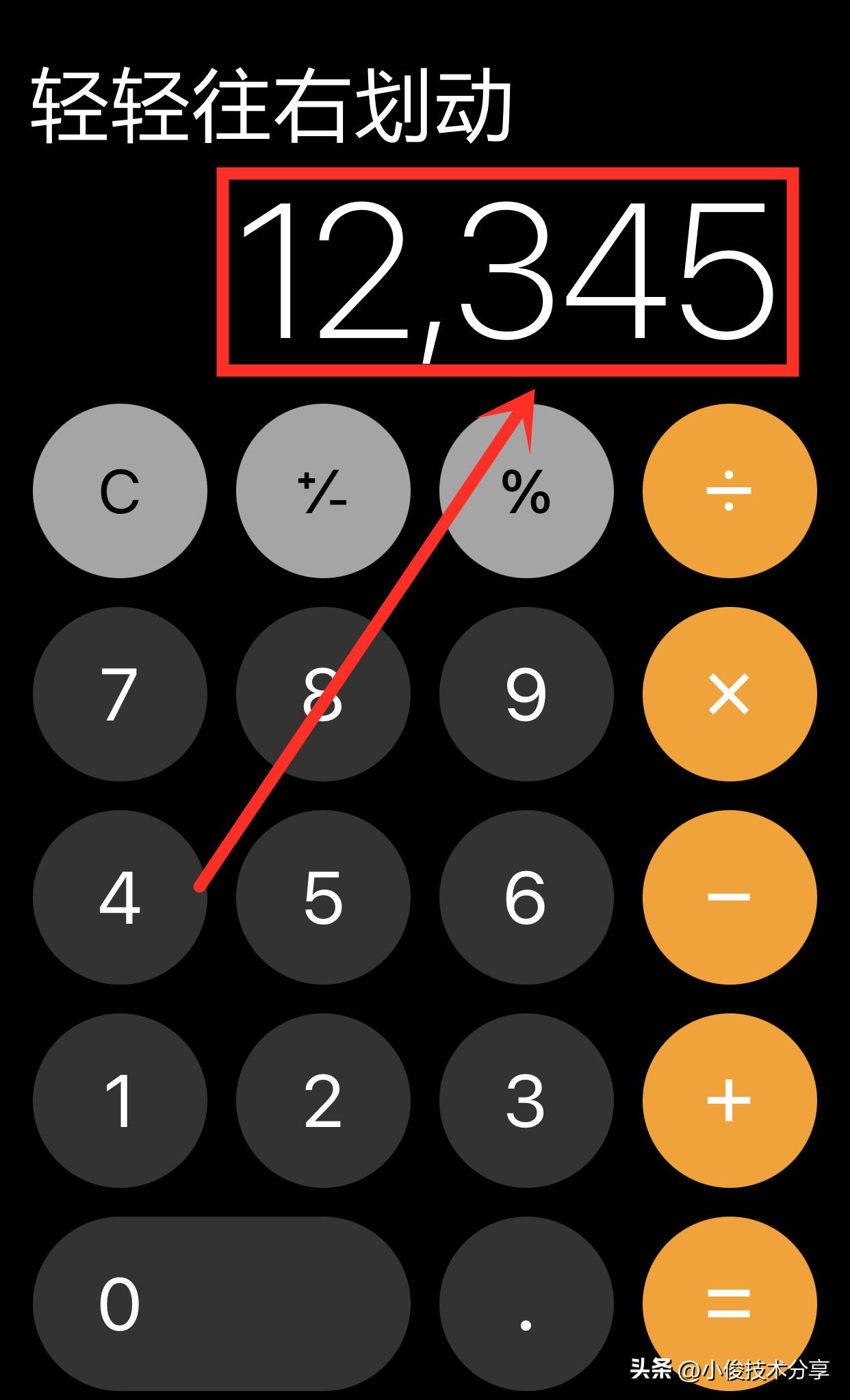Insert a decimal point
850x1400 pixels.
(526, 1304)
